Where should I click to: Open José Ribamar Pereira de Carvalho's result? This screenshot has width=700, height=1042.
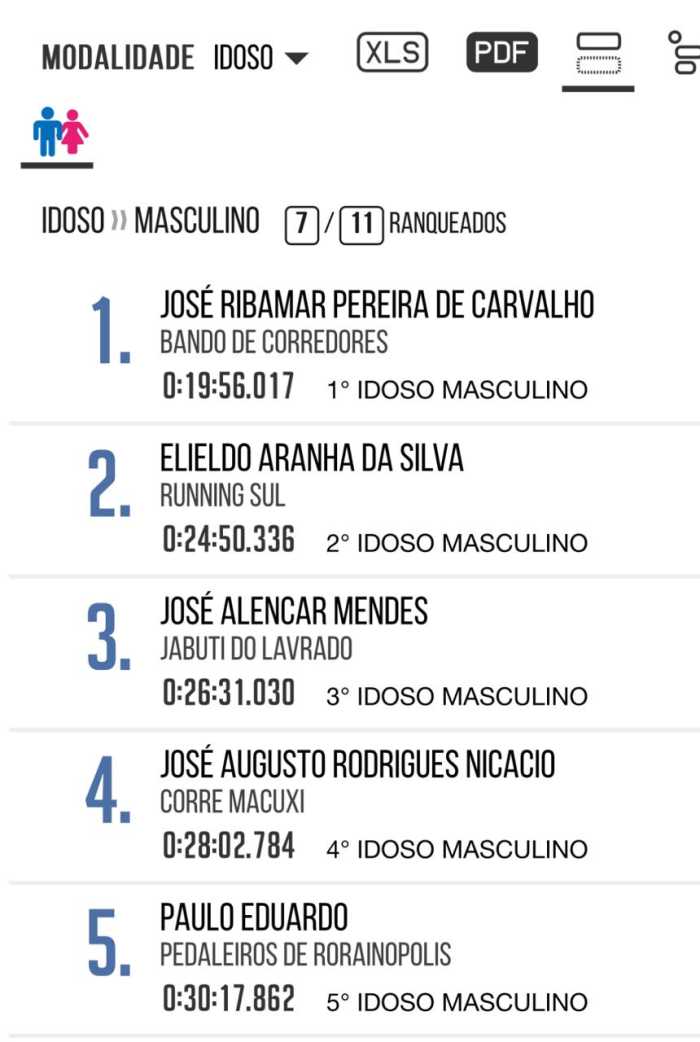pyautogui.click(x=376, y=305)
